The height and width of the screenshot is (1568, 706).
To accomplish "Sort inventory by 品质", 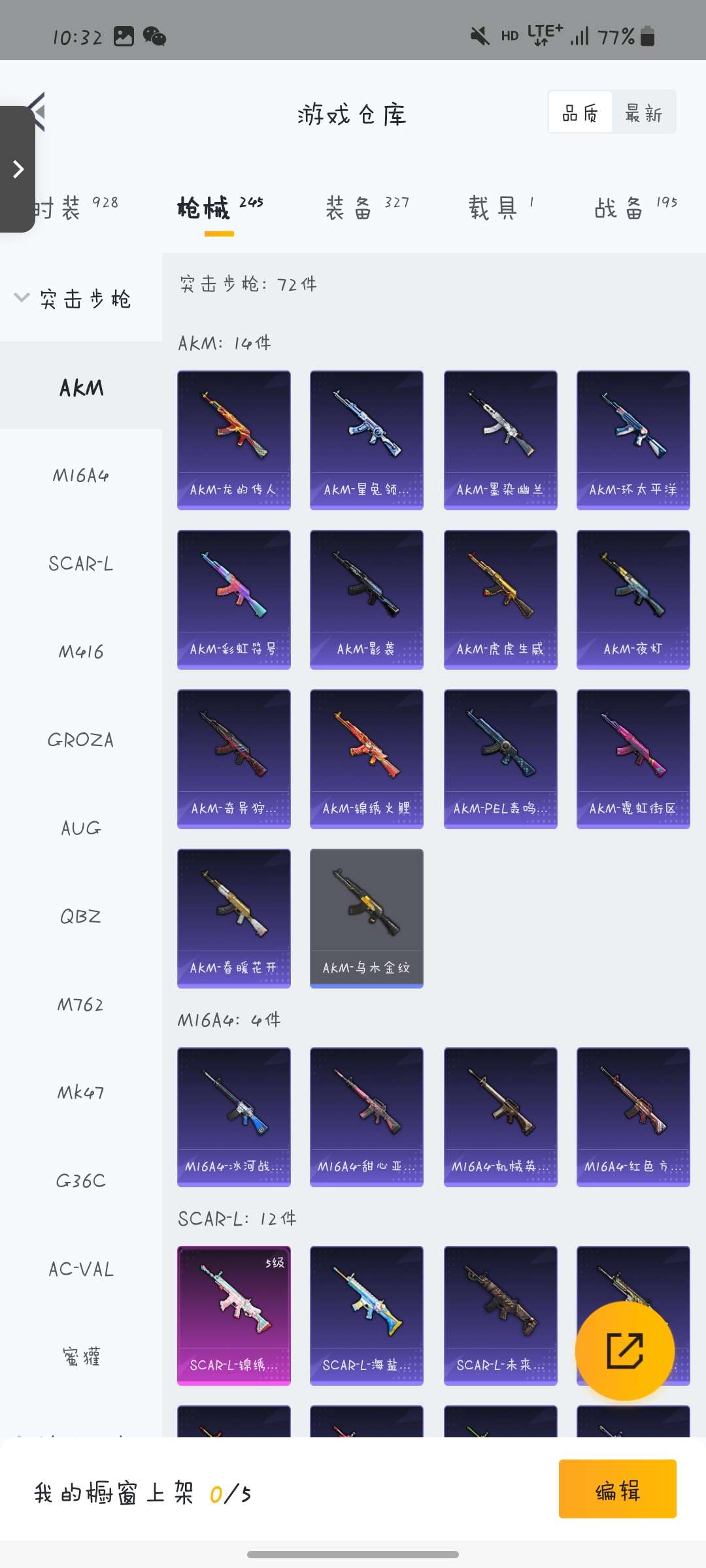I will [x=580, y=113].
